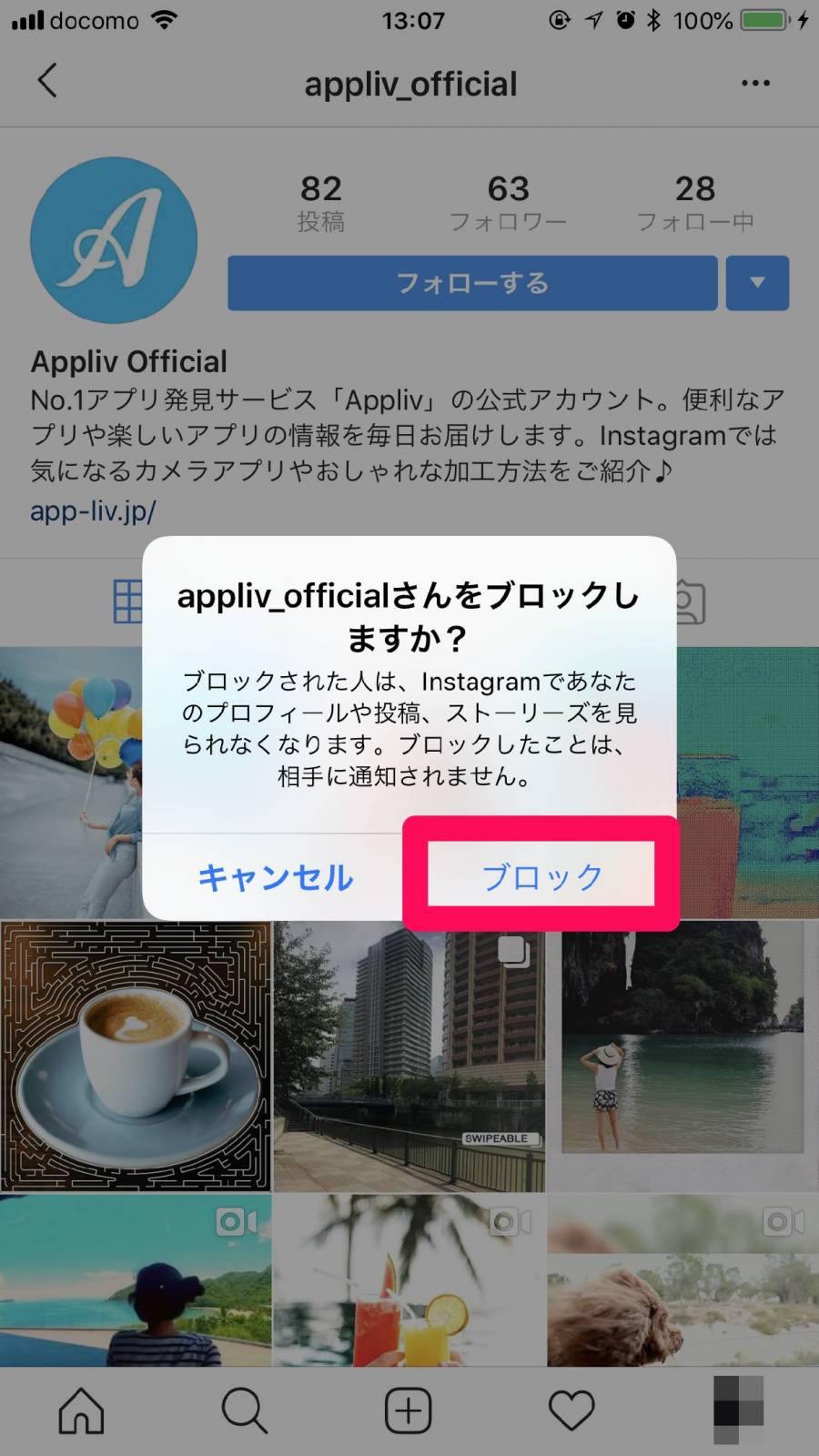
Task: Cancel the block dialog with キャンセル
Action: pyautogui.click(x=275, y=877)
